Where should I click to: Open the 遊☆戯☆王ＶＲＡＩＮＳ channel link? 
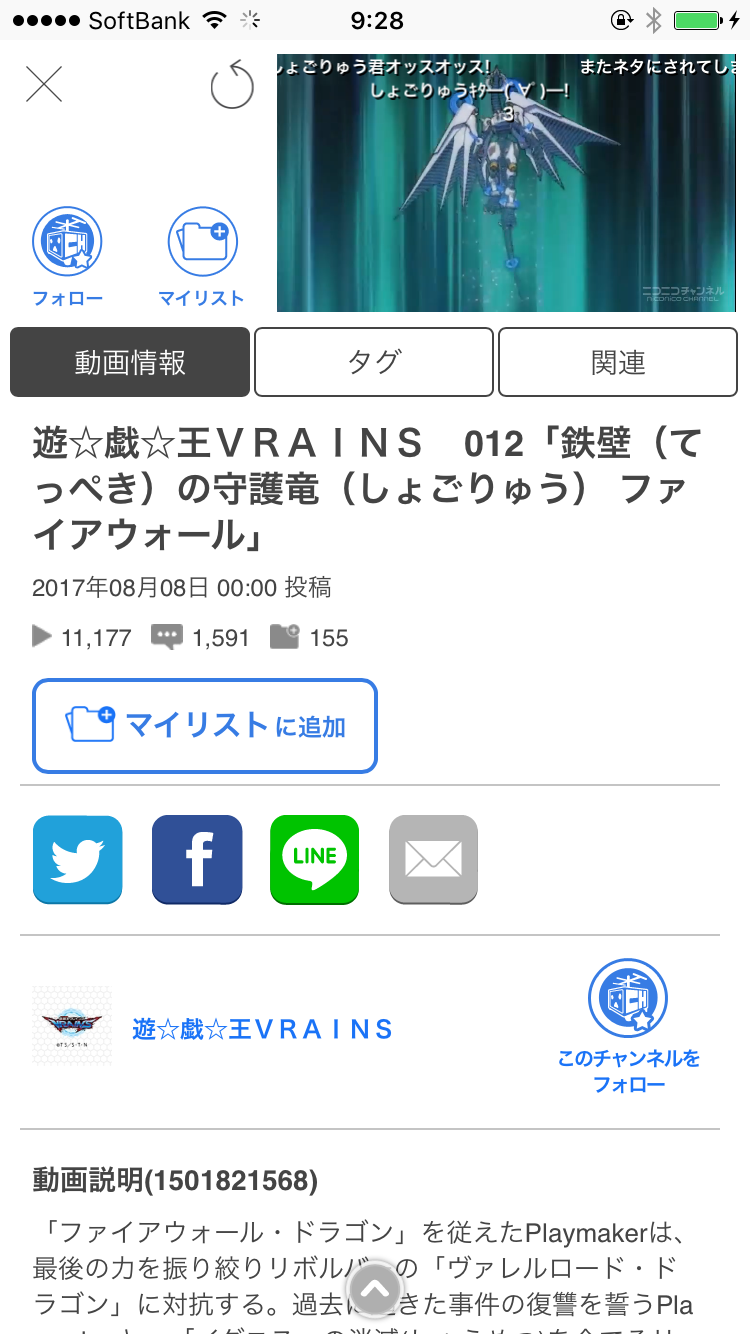pos(263,1029)
